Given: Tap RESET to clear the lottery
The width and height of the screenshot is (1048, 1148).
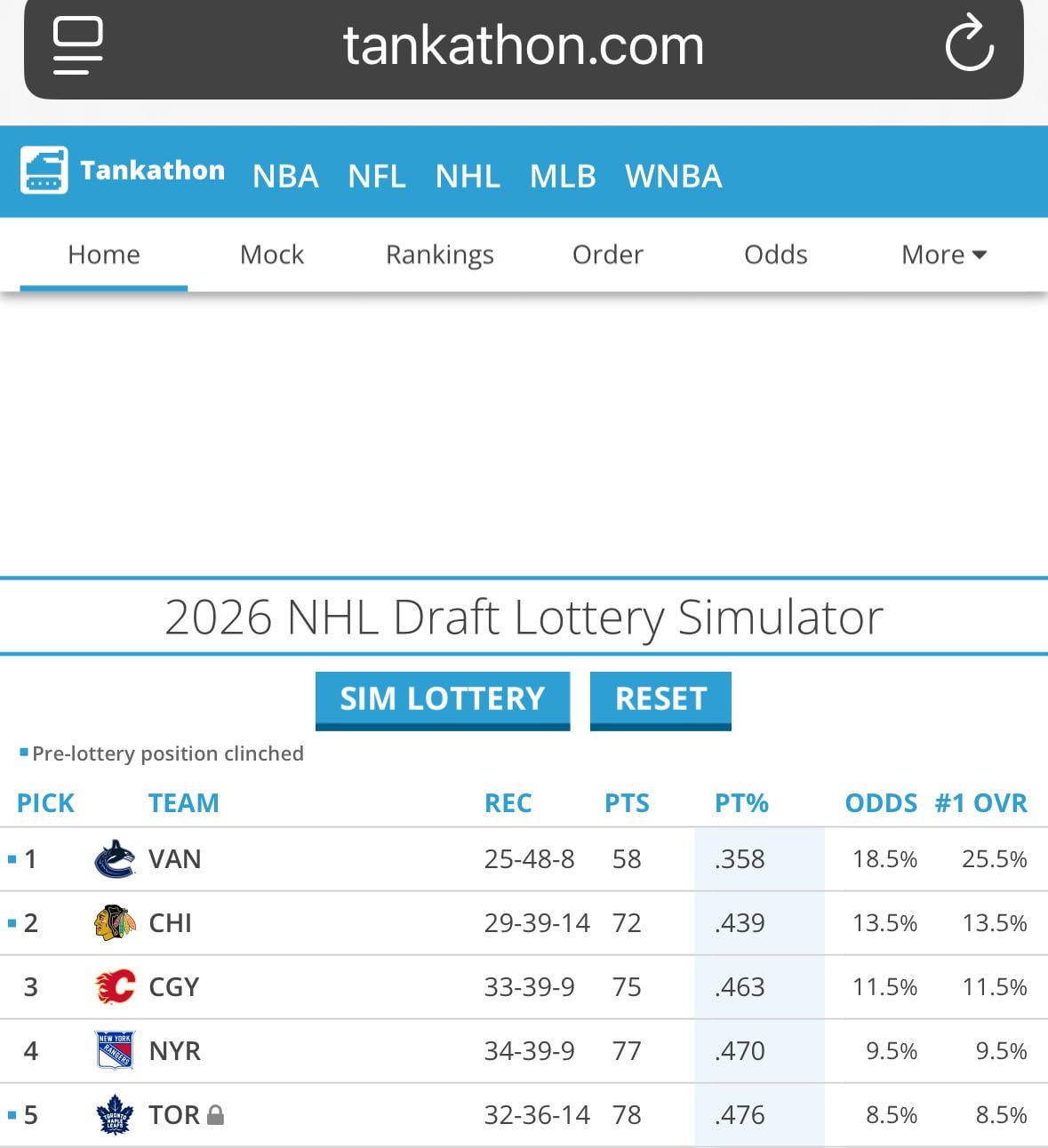Looking at the screenshot, I should click(660, 699).
